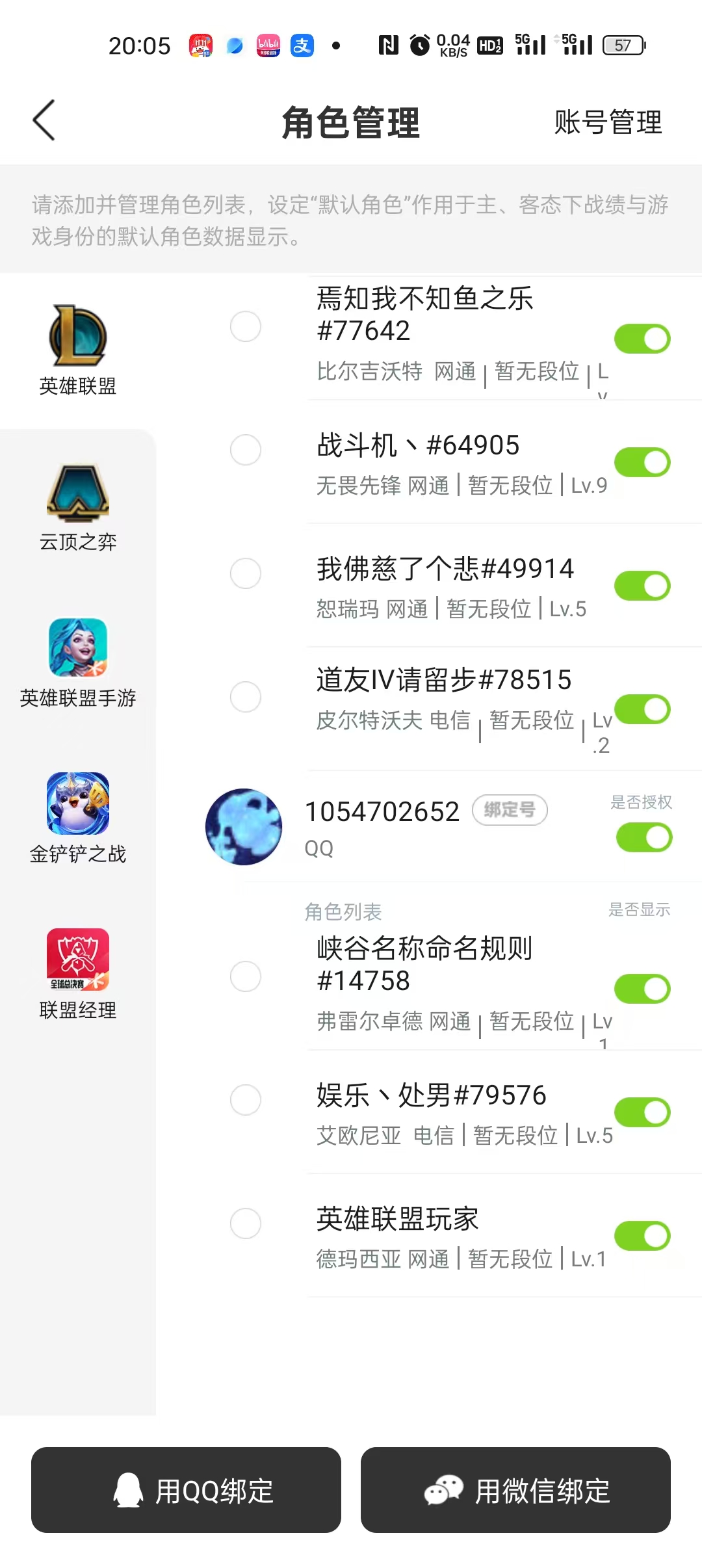Toggle authorization for QQ account 1054702652

(643, 837)
